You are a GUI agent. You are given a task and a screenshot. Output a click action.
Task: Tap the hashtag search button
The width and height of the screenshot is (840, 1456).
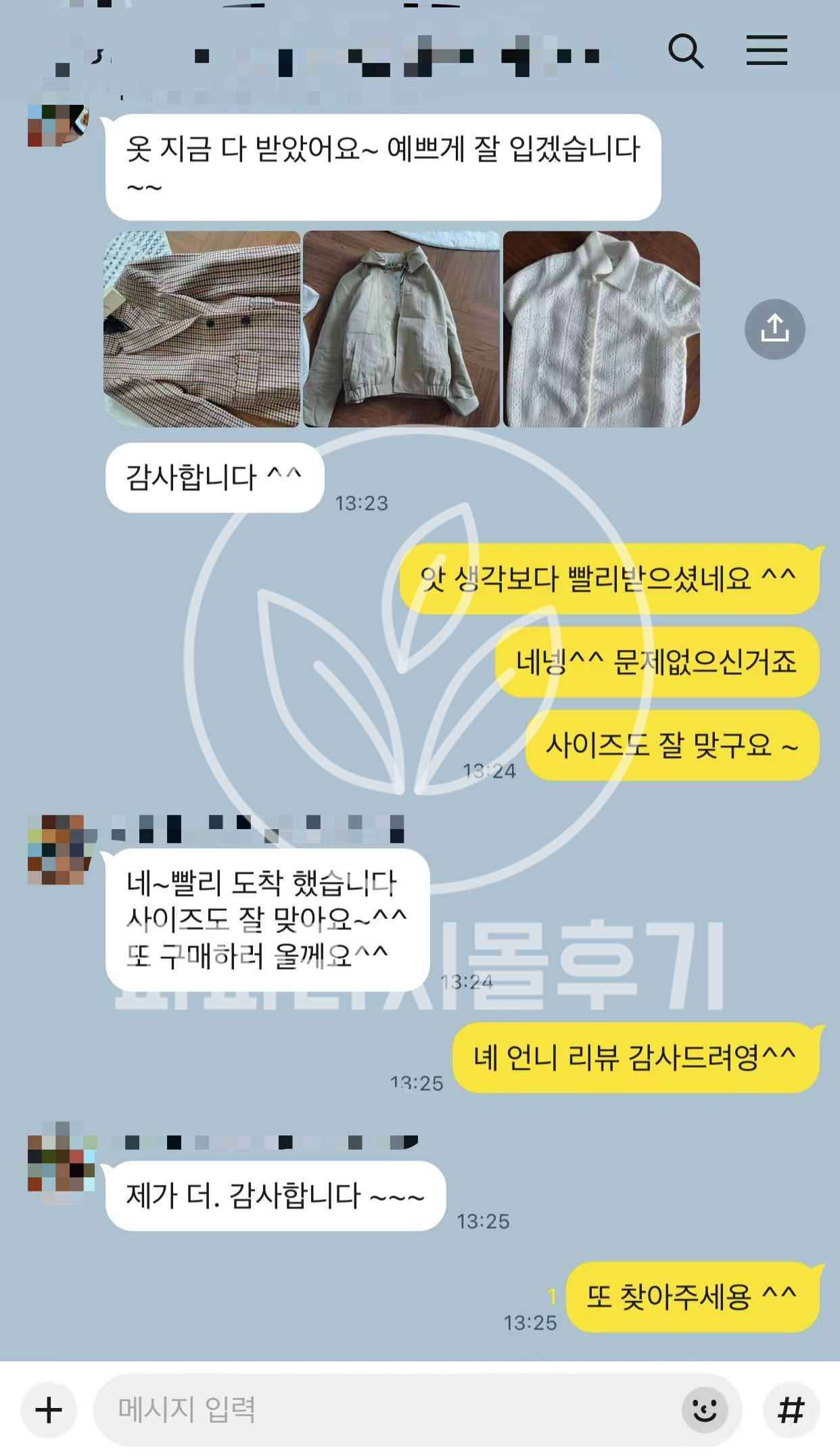pos(791,1410)
